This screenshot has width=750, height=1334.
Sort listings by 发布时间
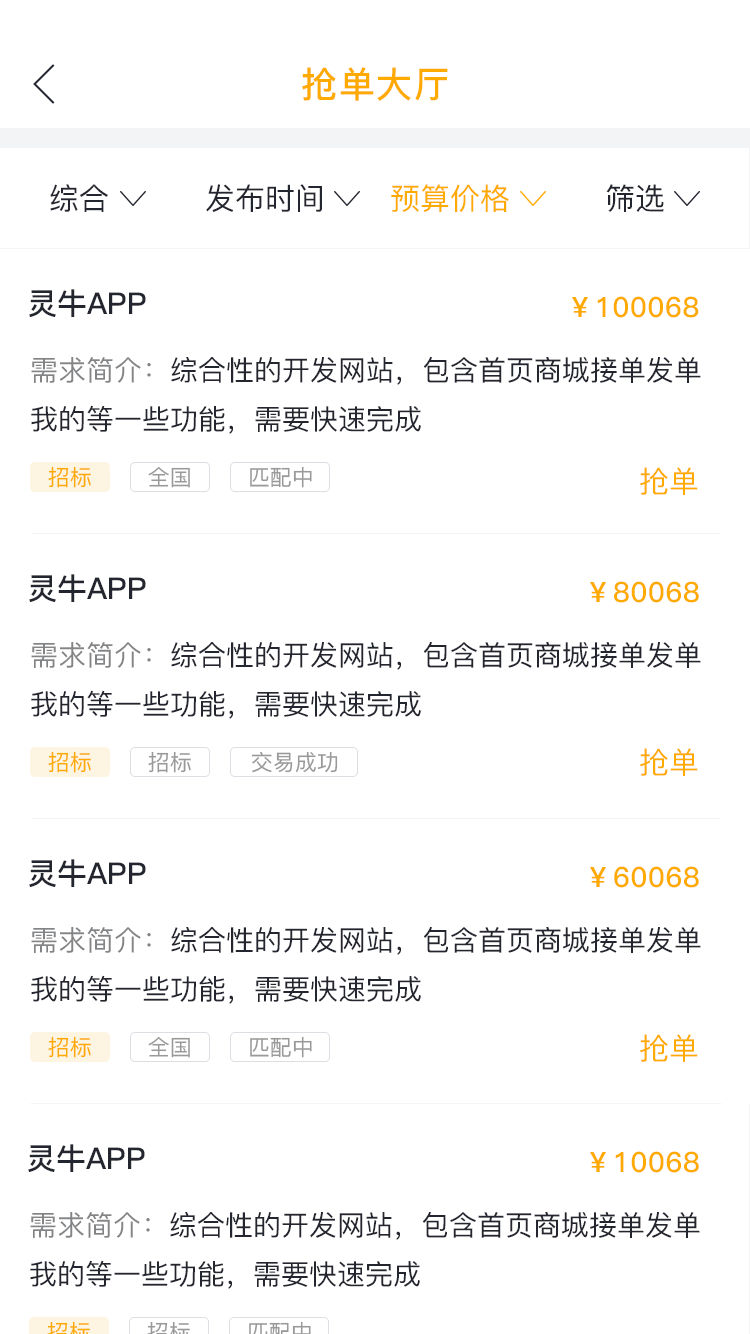pyautogui.click(x=282, y=199)
